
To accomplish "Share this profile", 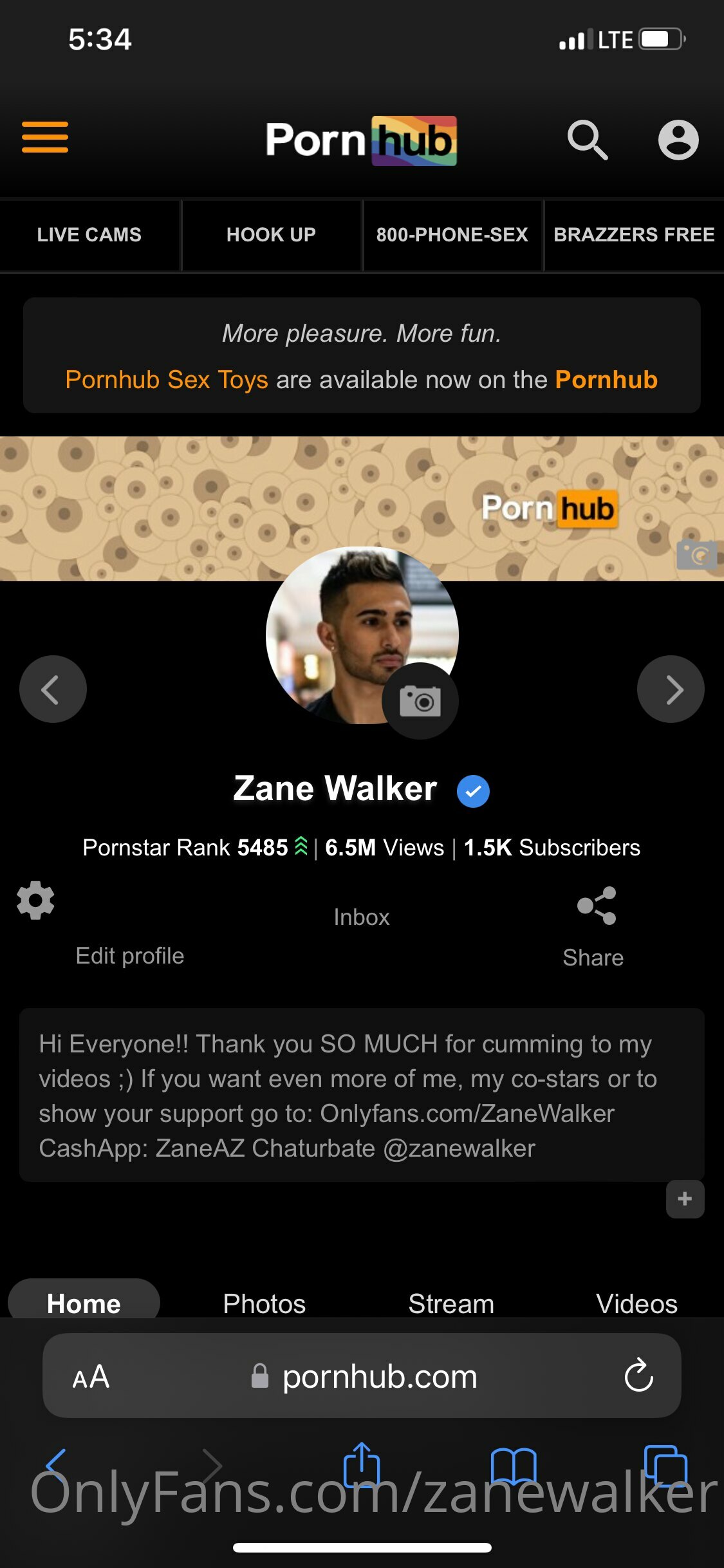I will click(x=594, y=928).
